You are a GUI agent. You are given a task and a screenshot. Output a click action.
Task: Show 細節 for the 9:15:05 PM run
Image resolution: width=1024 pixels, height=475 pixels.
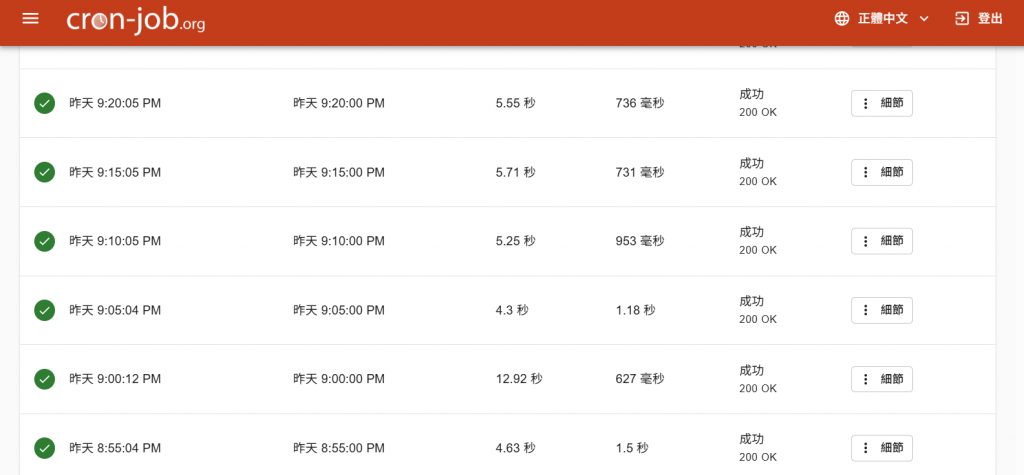[881, 172]
